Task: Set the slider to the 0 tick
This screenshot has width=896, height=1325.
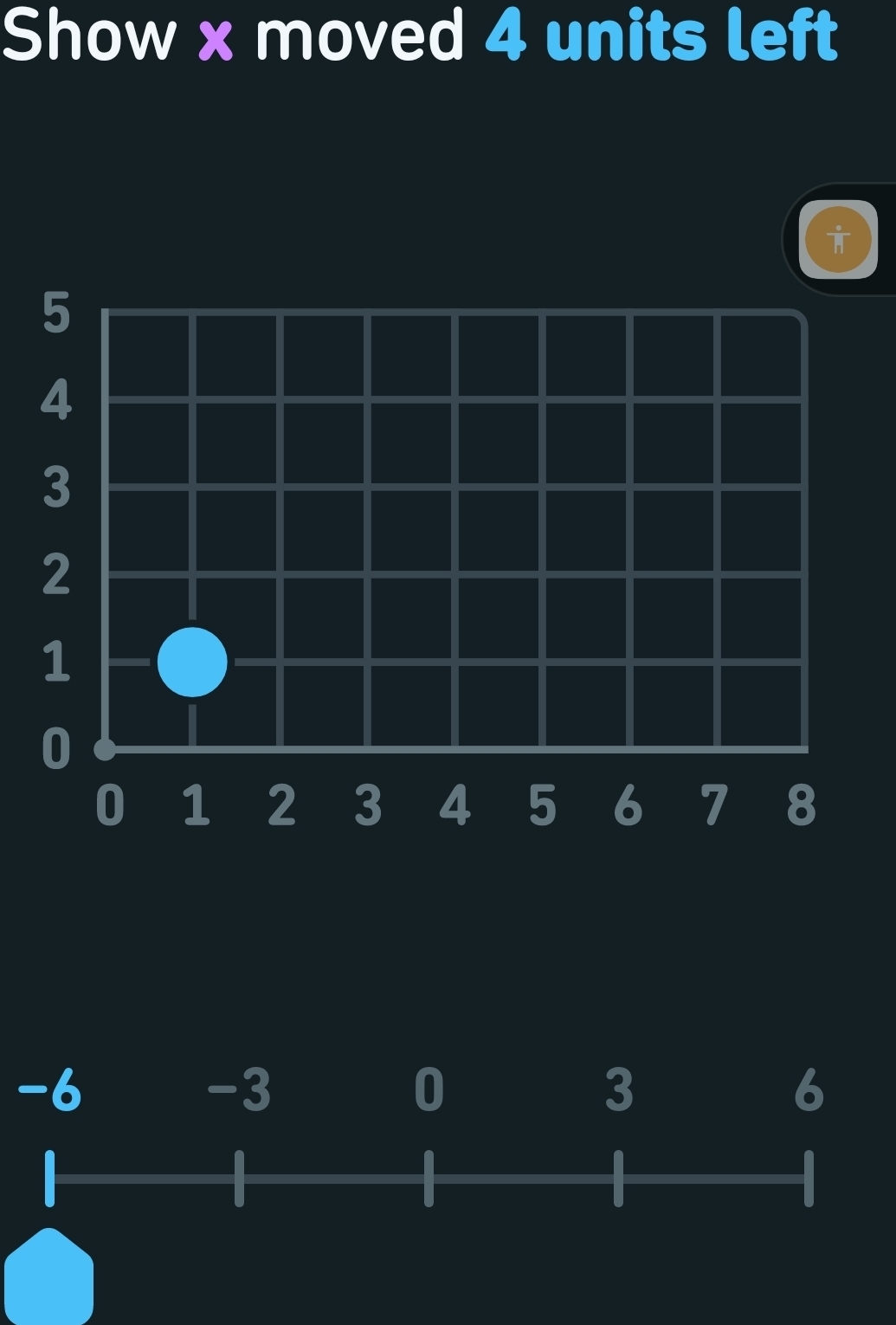Action: [x=429, y=1178]
